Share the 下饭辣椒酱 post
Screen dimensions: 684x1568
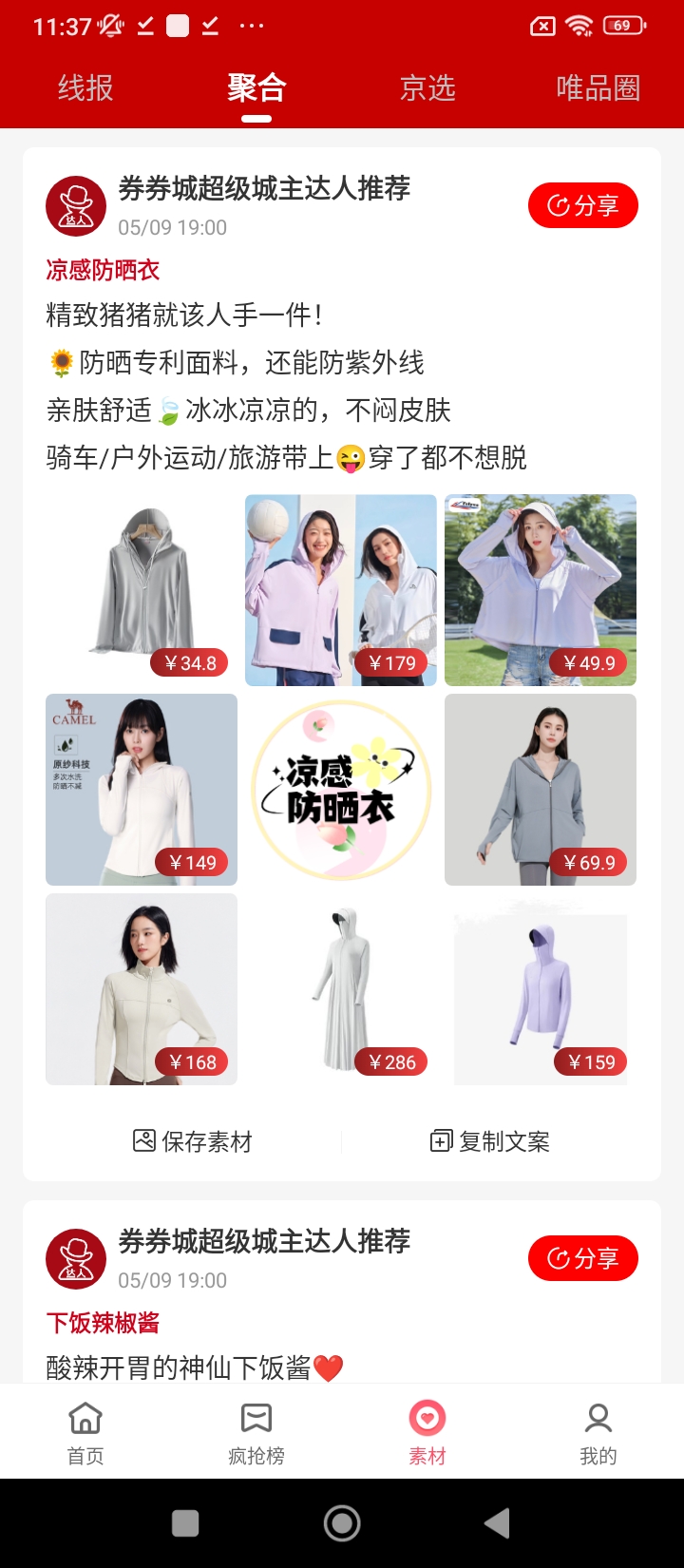(x=582, y=1258)
